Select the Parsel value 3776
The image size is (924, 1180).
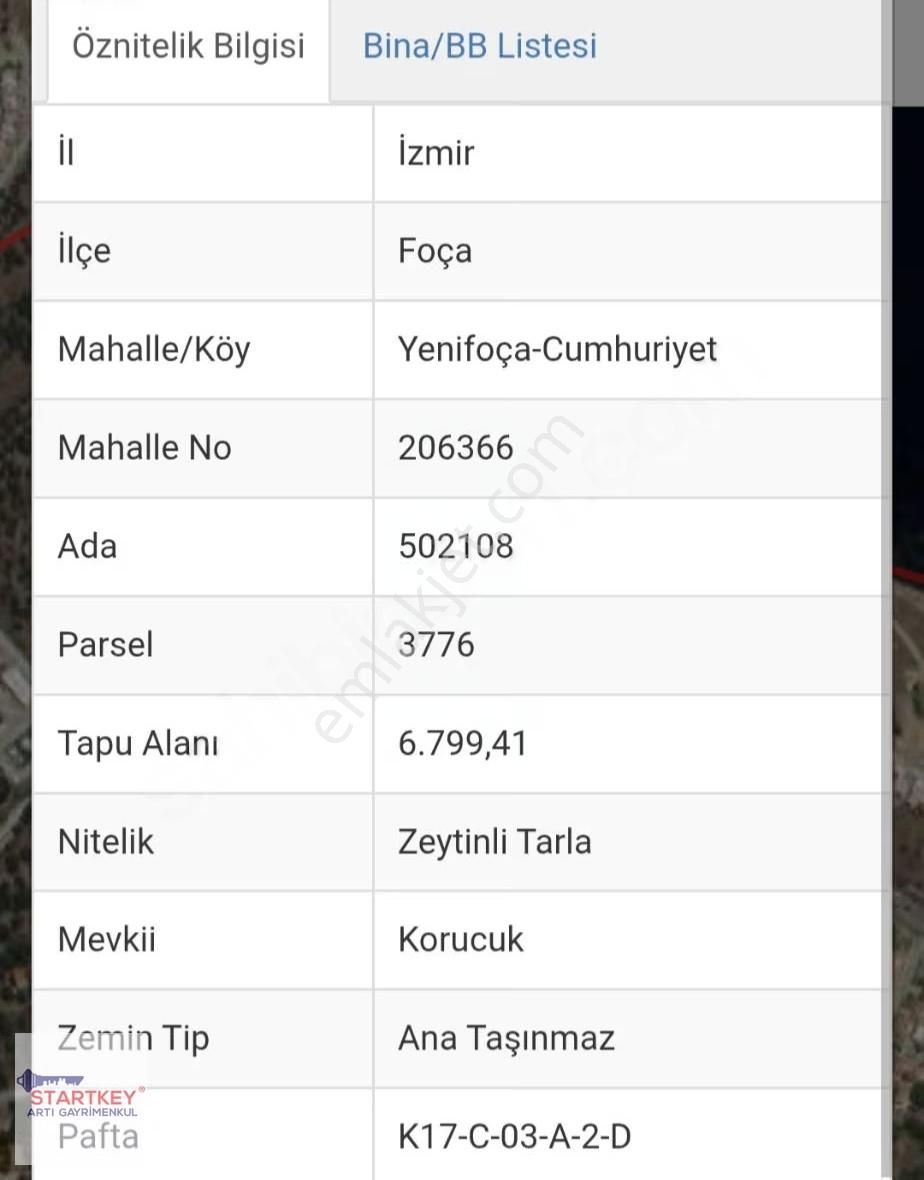437,644
